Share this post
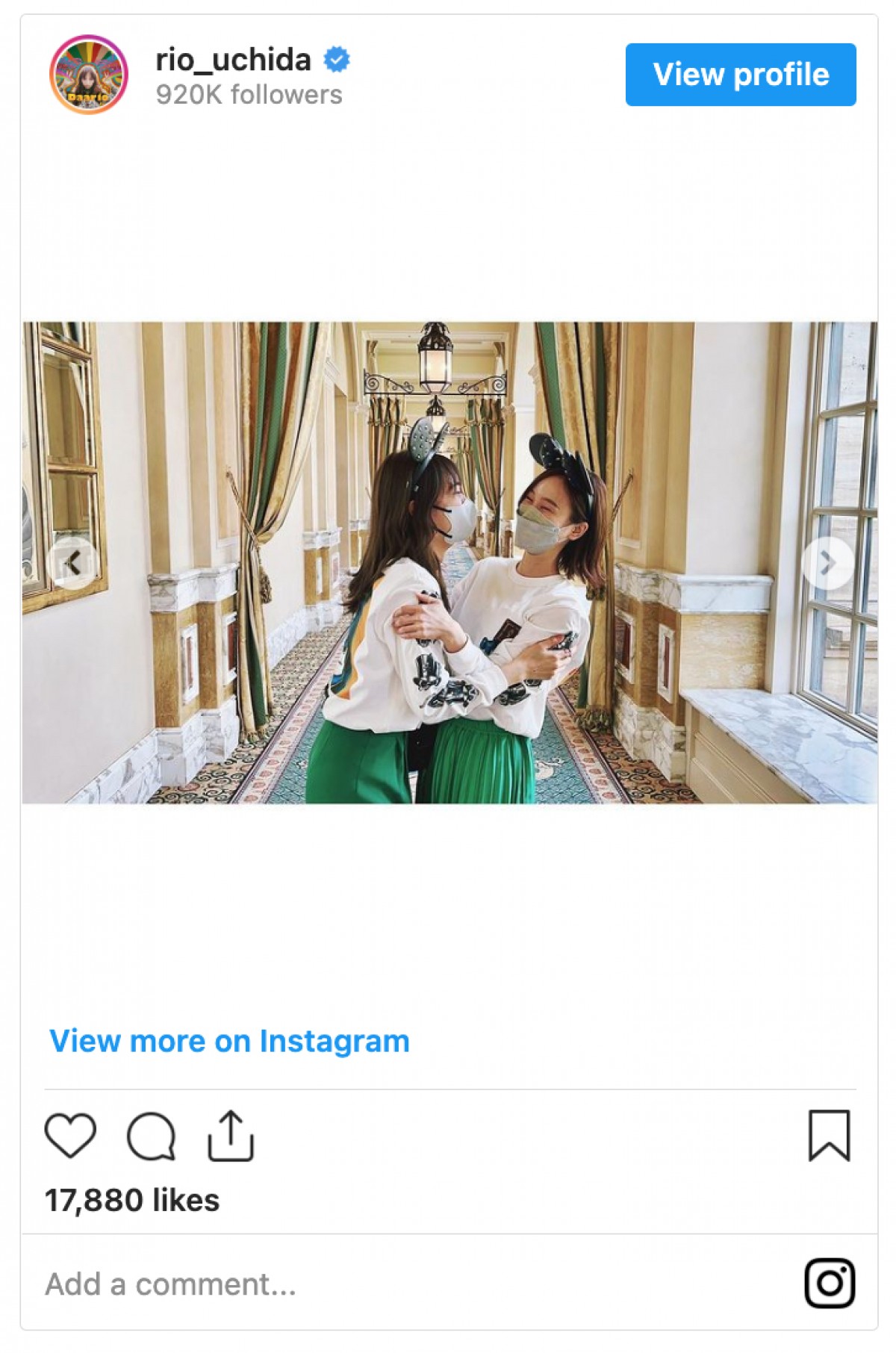 [231, 1136]
